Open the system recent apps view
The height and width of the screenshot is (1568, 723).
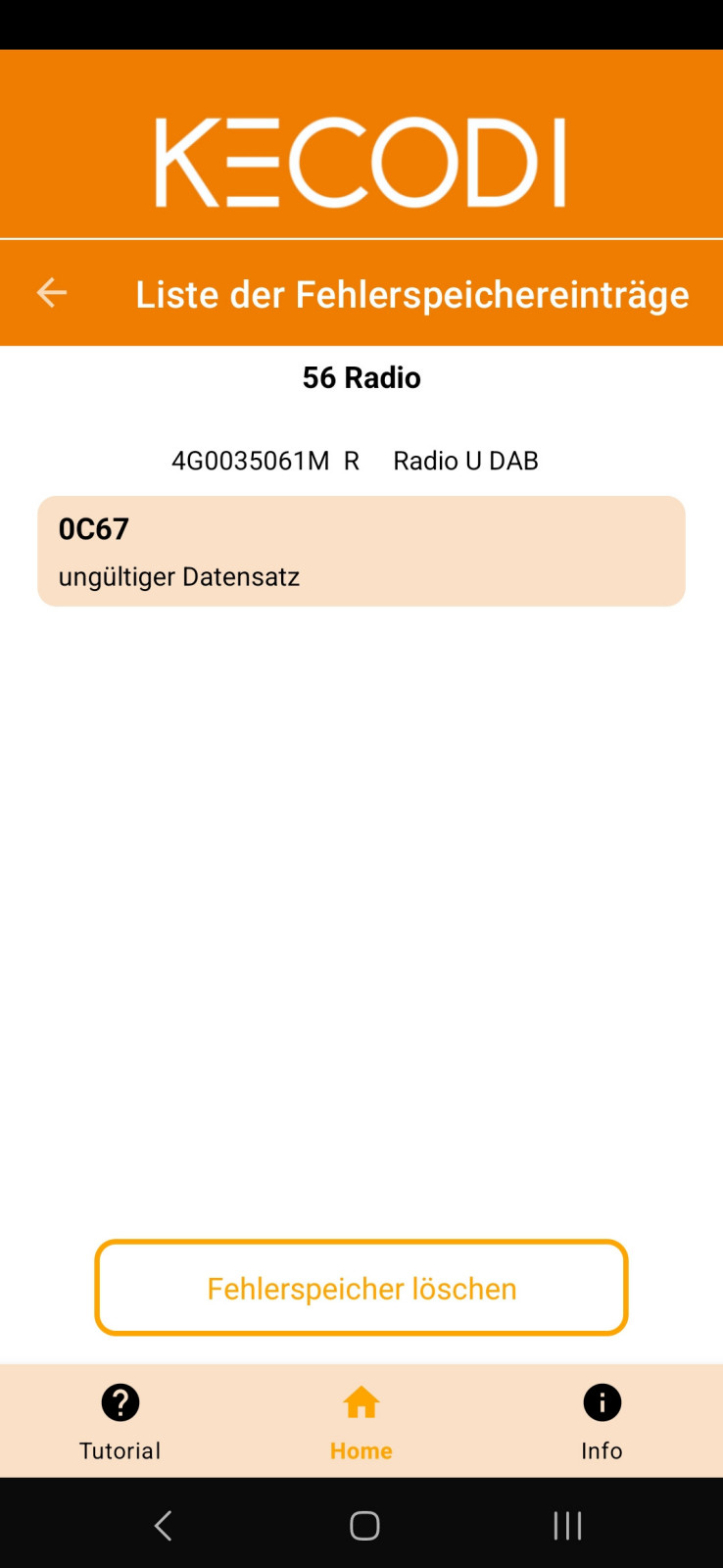567,1525
